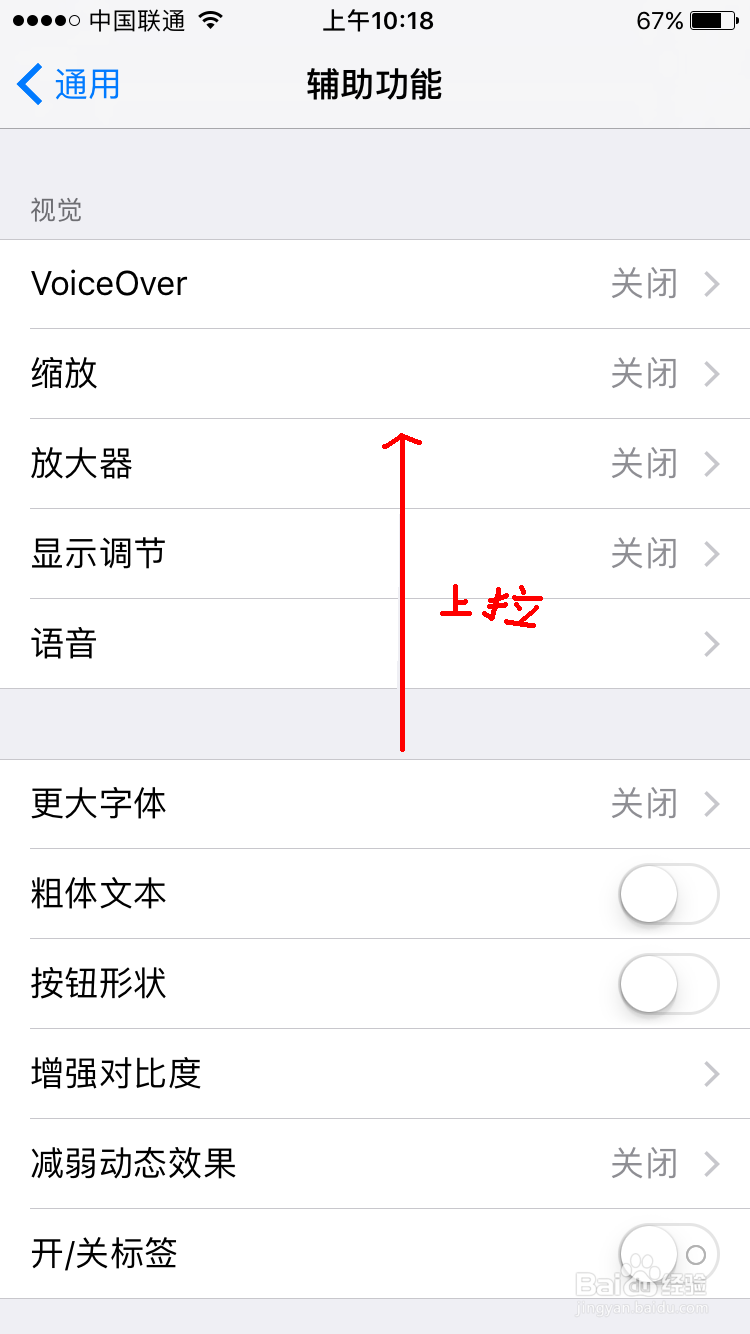Tap the battery indicator in the status bar

point(710,20)
